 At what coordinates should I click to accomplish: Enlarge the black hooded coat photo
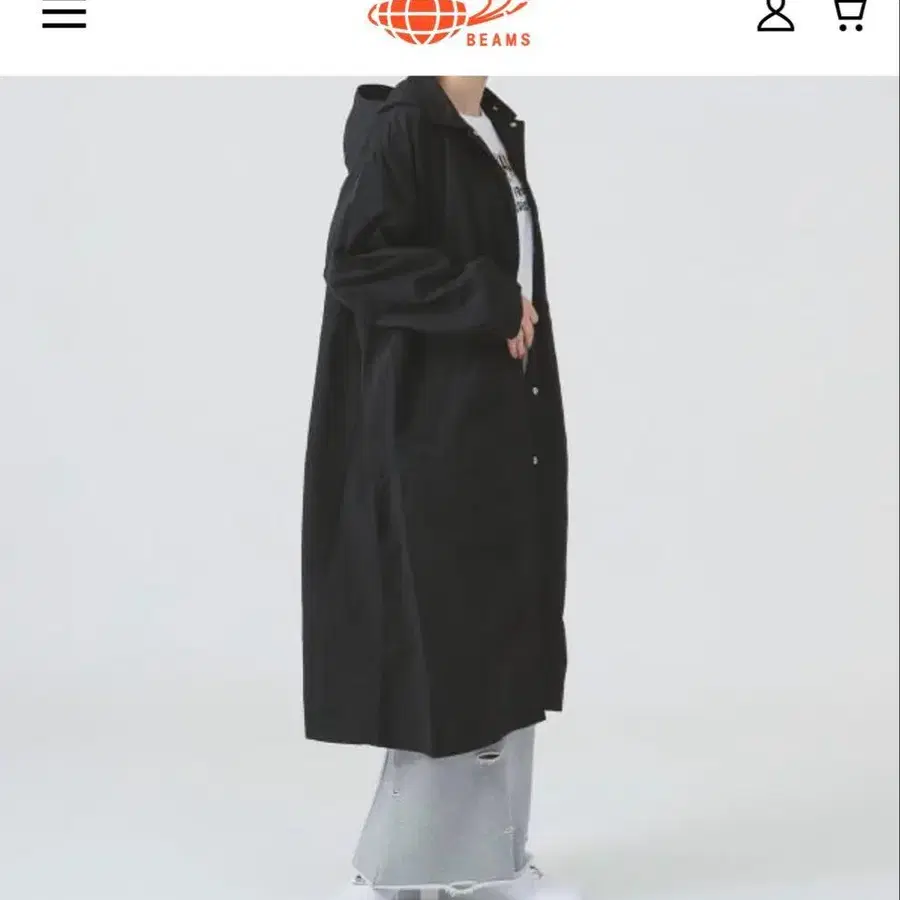pos(450,488)
